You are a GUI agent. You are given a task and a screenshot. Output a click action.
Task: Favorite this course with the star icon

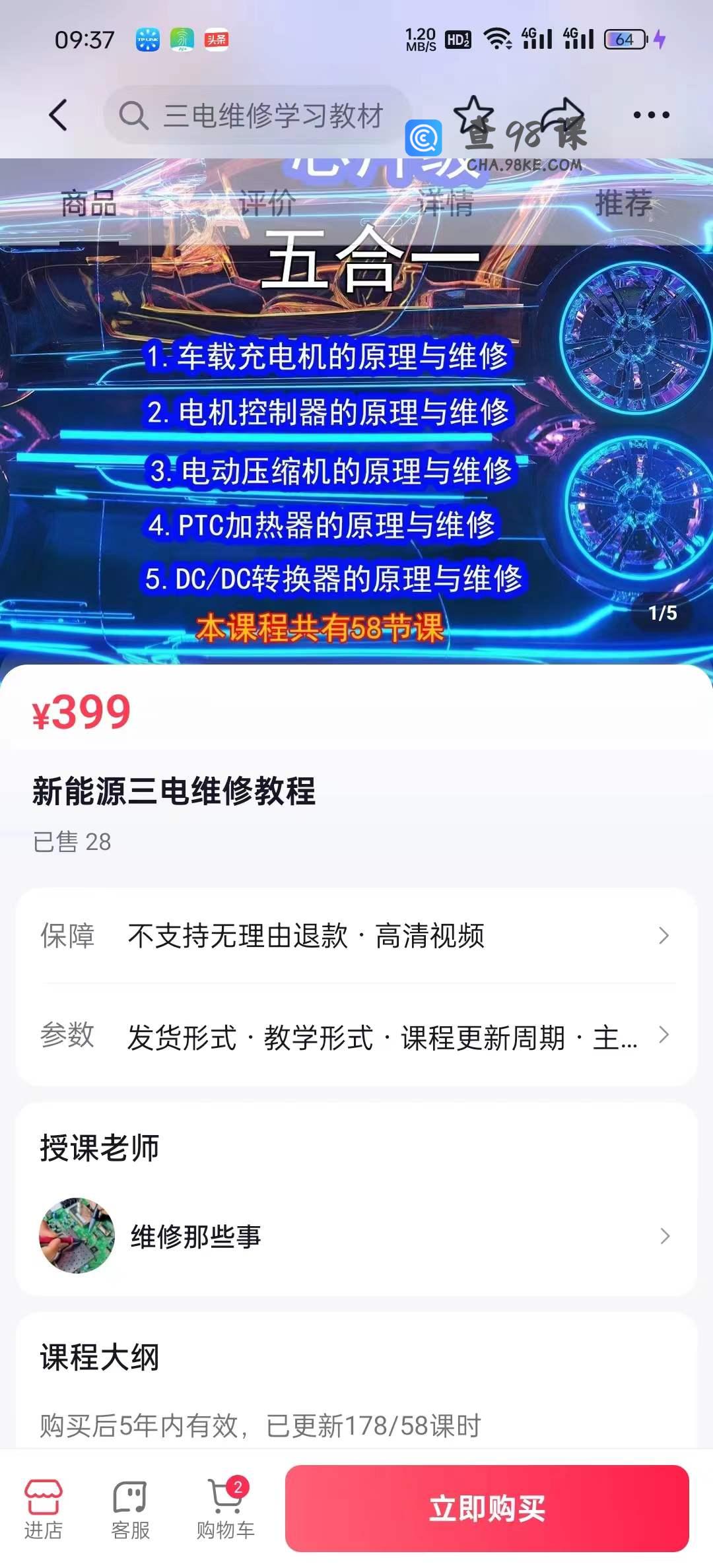pos(474,114)
